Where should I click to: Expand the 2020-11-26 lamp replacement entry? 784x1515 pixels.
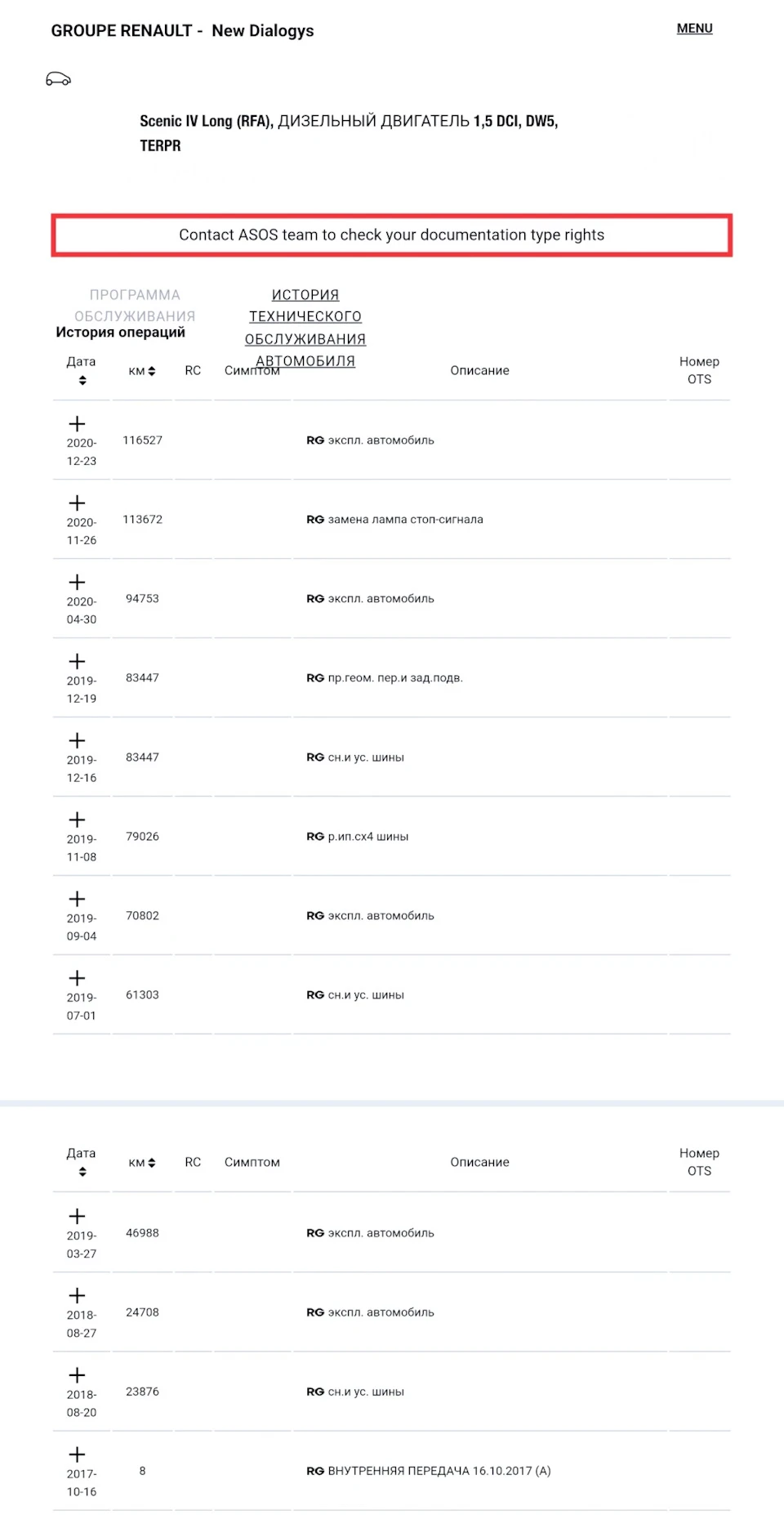point(77,503)
